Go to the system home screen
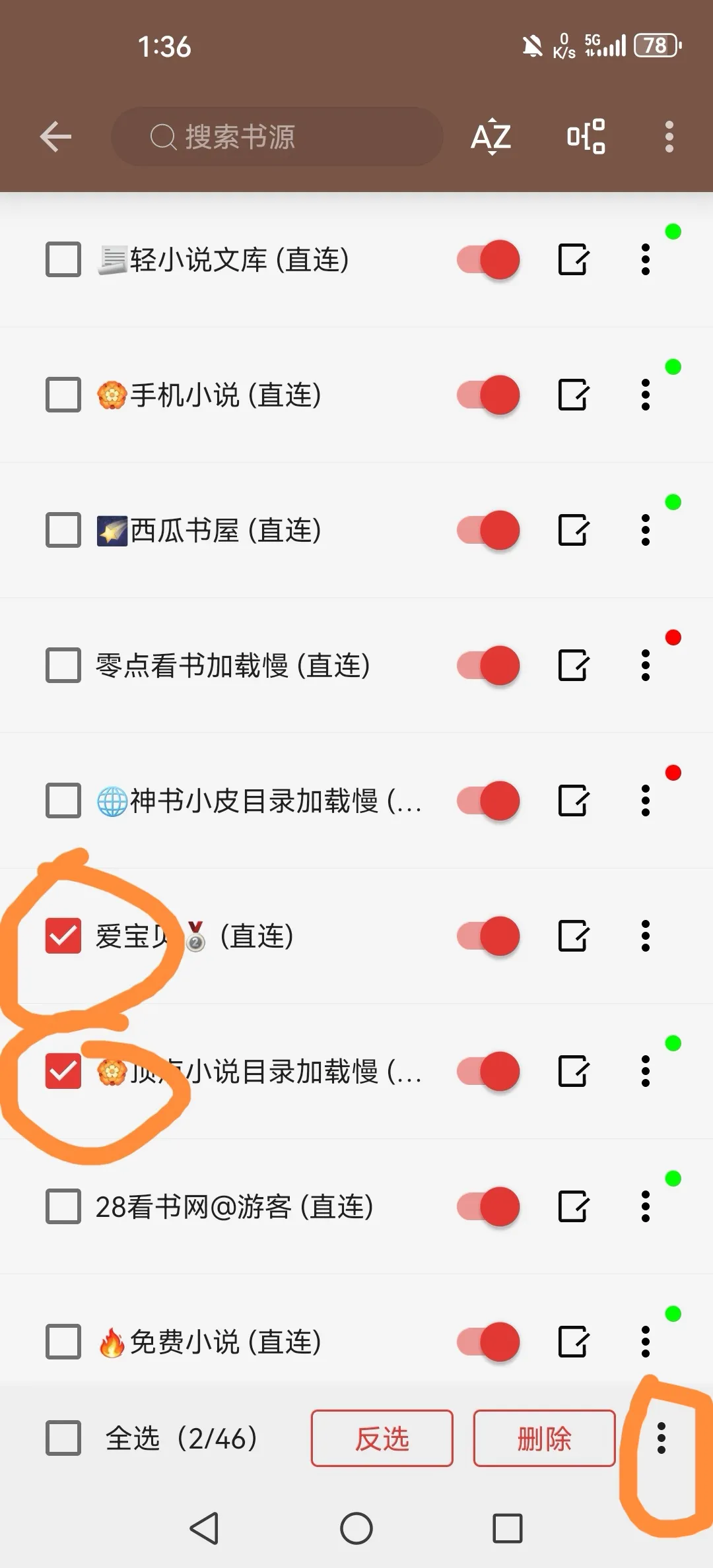The image size is (713, 1568). 356,1528
